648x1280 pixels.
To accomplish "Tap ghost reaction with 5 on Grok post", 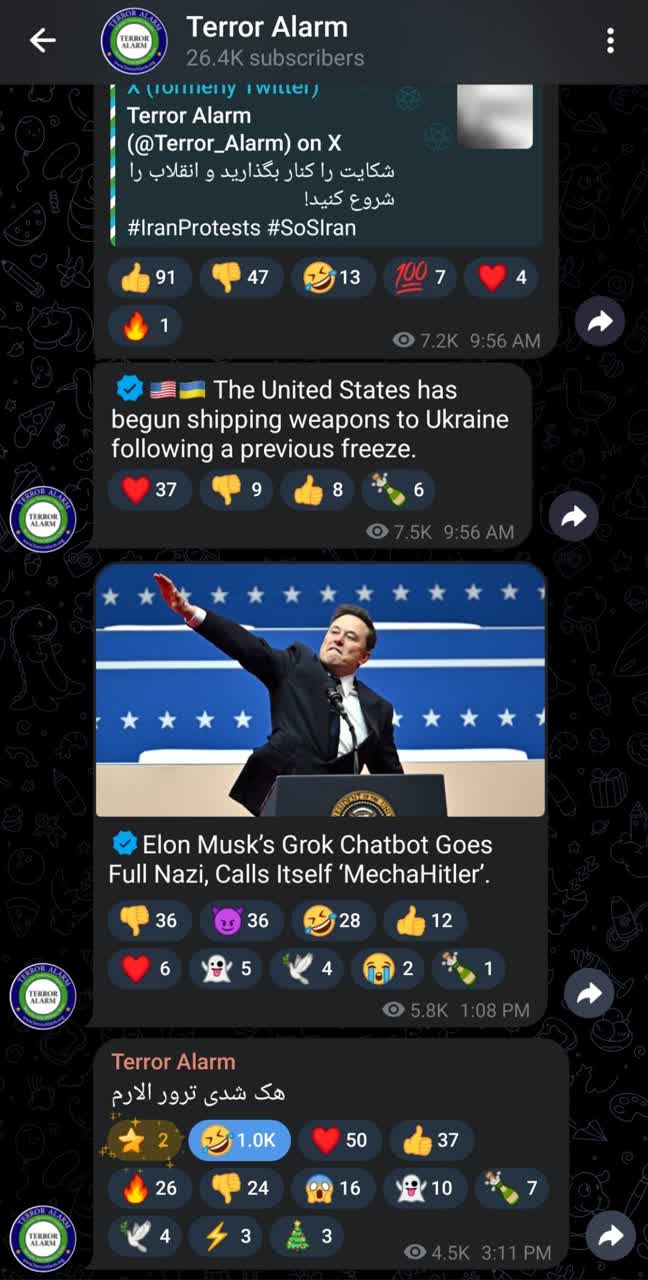I will point(231,968).
